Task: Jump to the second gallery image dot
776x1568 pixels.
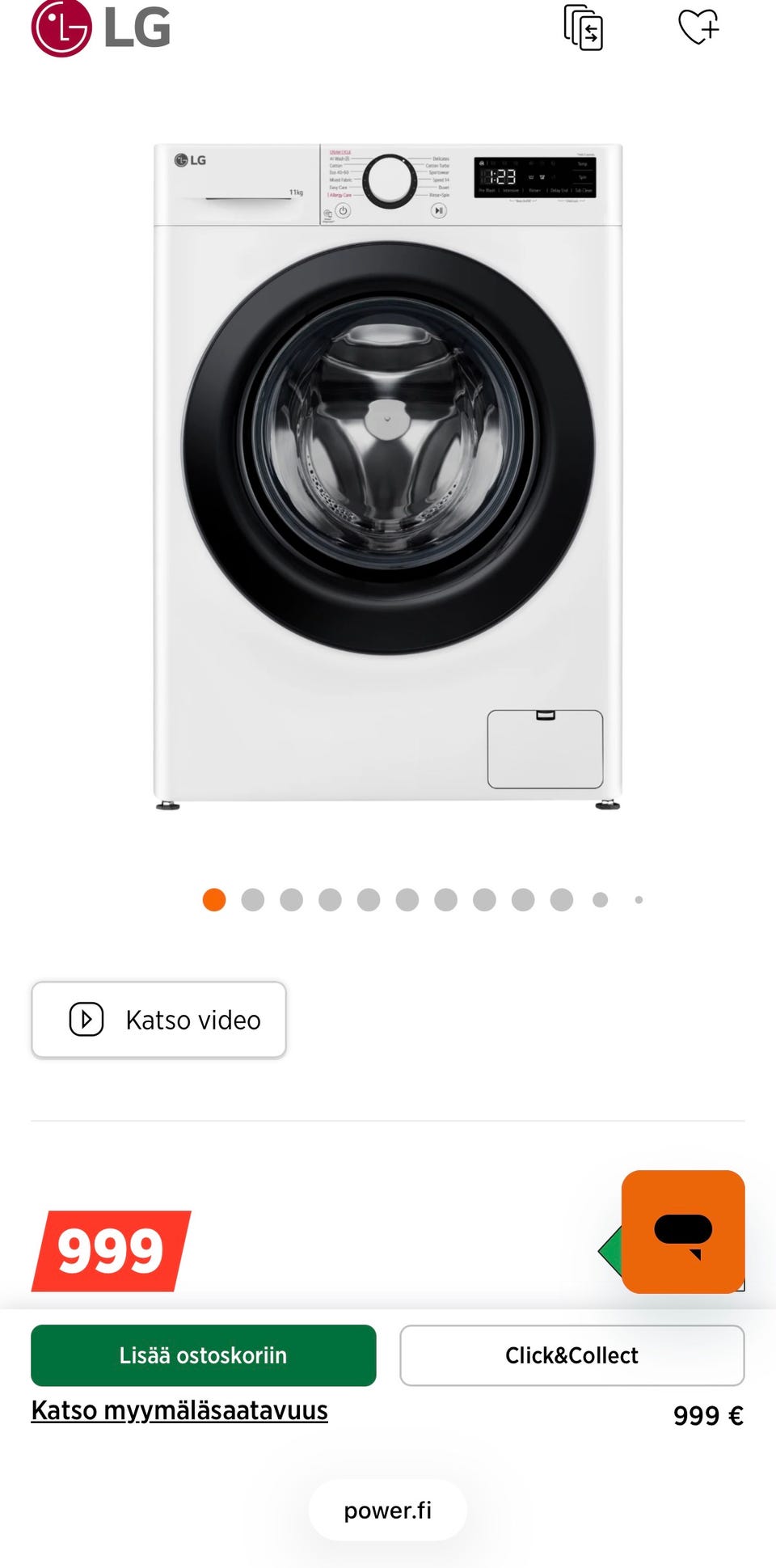Action: (x=253, y=900)
